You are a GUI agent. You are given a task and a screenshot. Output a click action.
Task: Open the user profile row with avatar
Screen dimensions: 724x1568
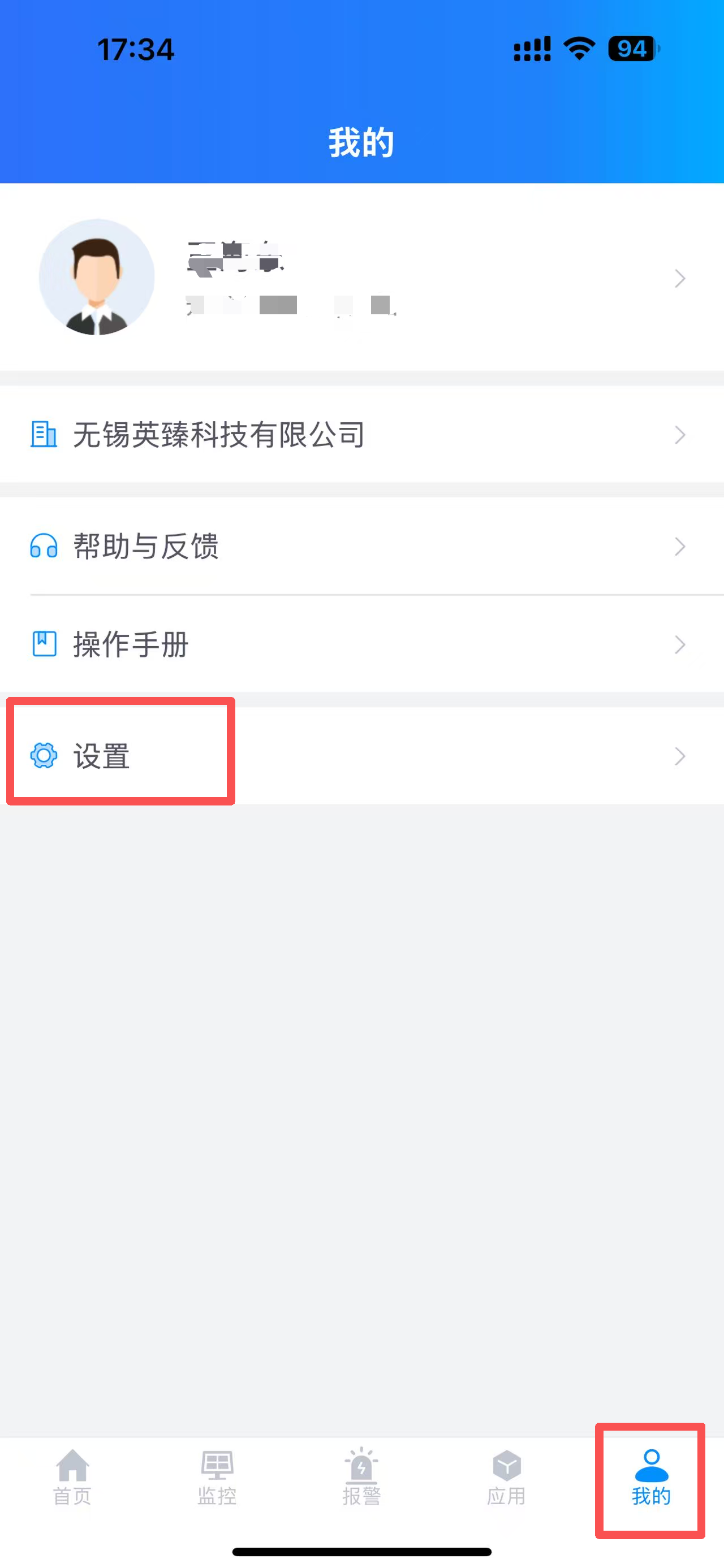(361, 278)
